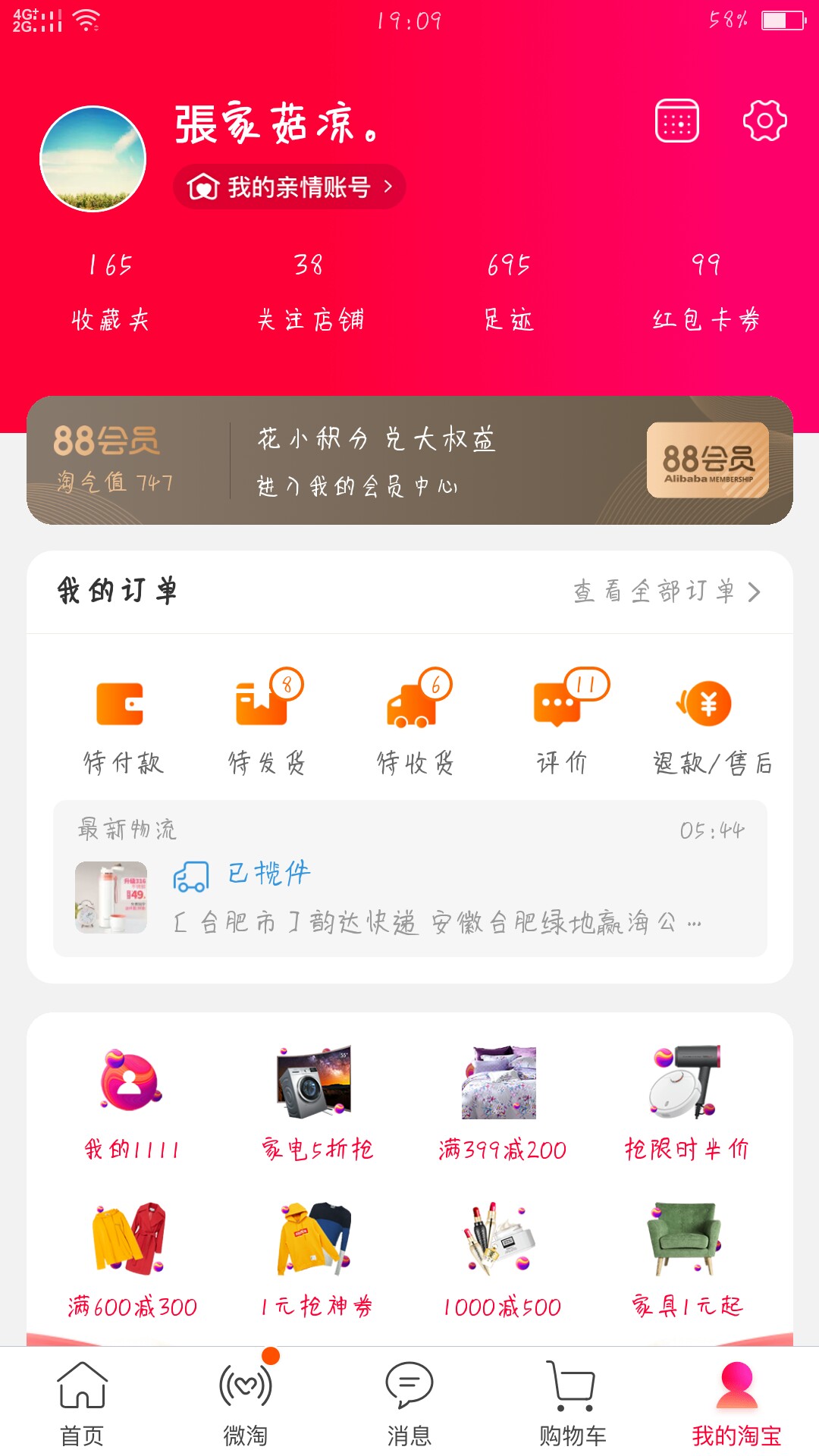819x1456 pixels.
Task: Open the 最新物流 已揽件 card
Action: point(410,878)
